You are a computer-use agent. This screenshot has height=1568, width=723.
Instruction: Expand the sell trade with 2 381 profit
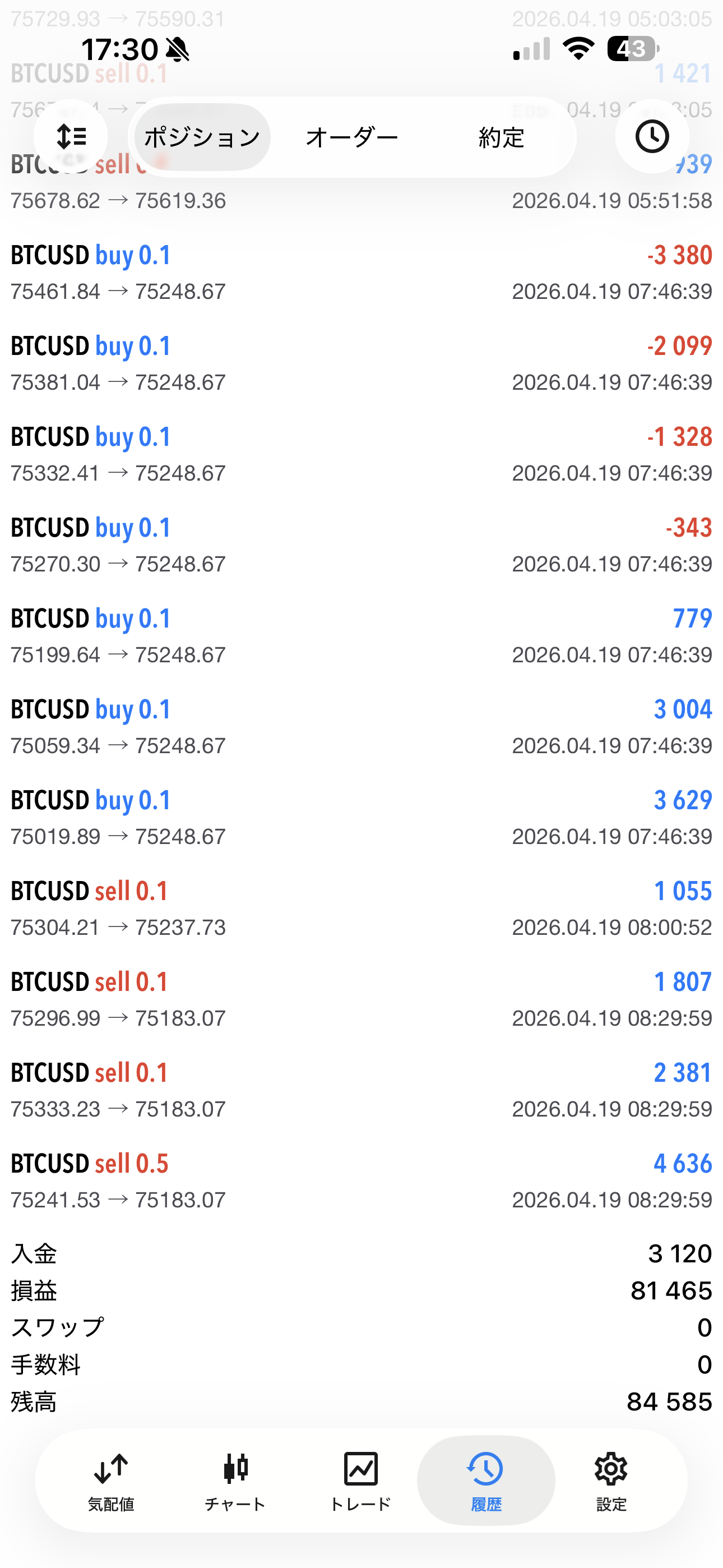[361, 1090]
